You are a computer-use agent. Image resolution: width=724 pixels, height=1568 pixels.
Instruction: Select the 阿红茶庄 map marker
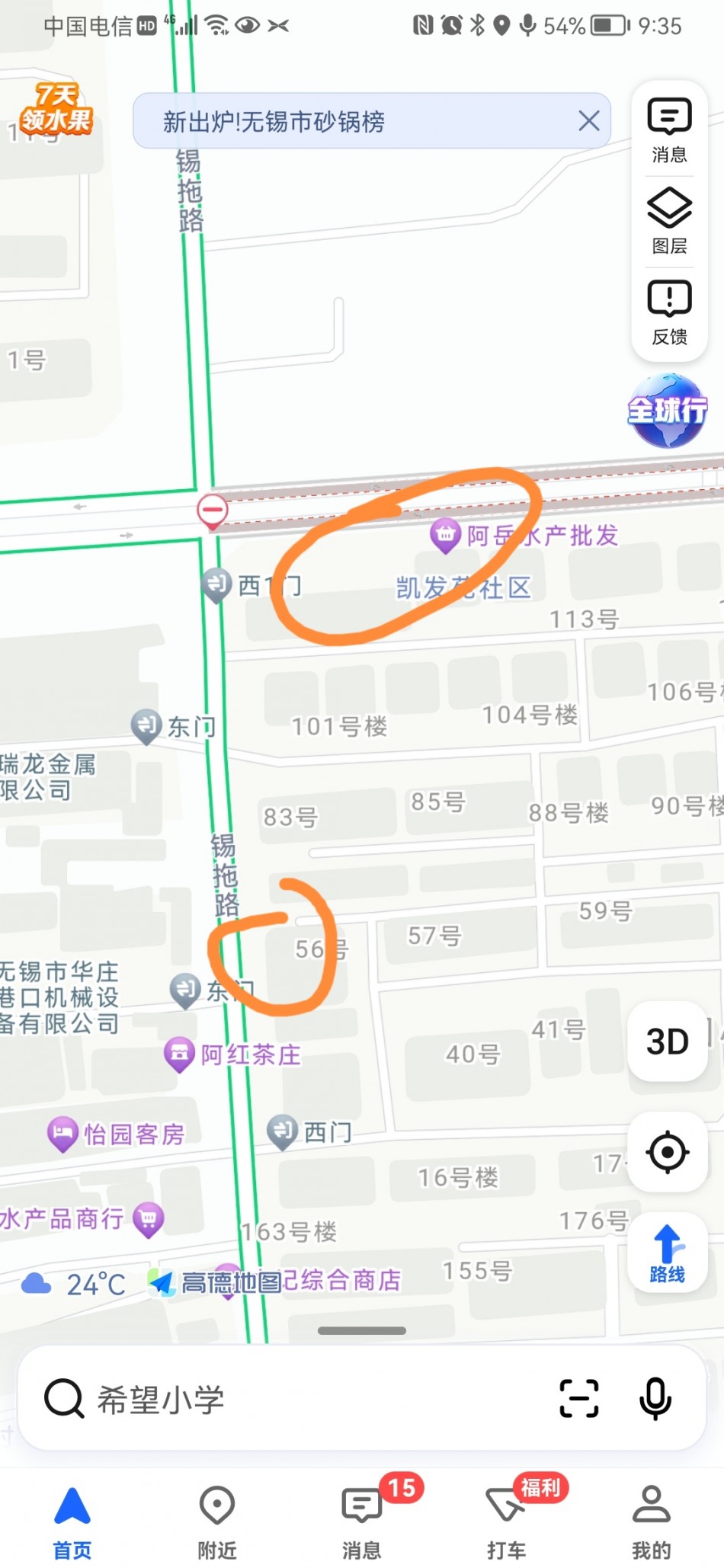pyautogui.click(x=180, y=1054)
